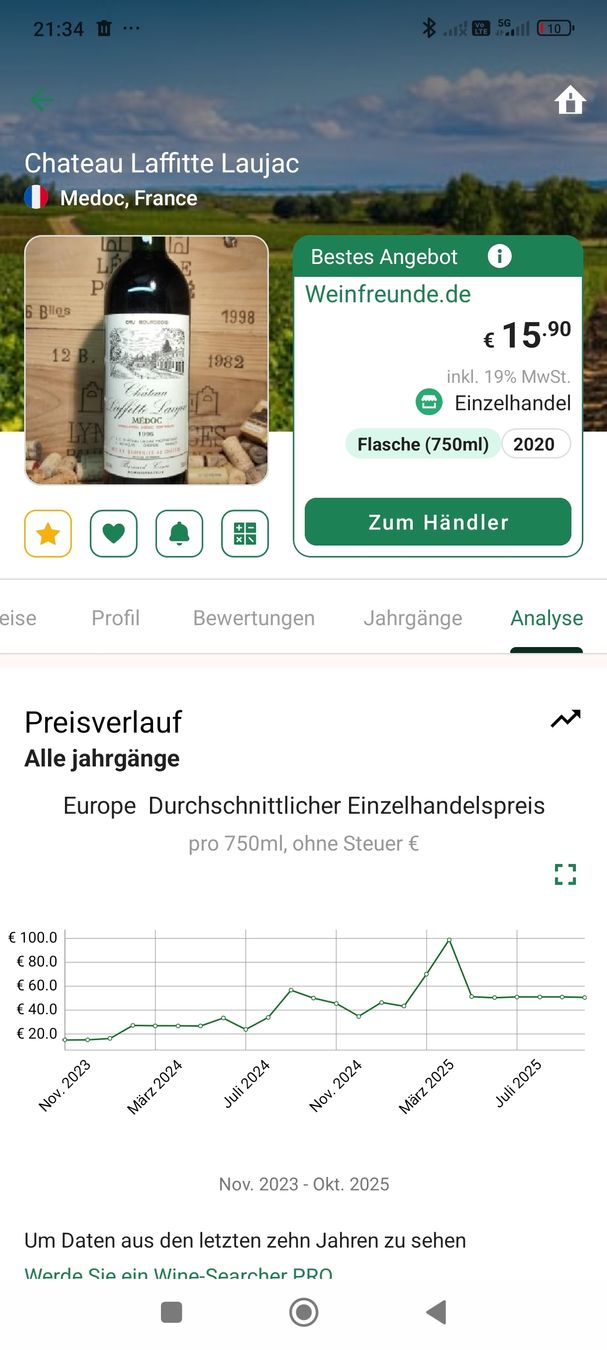Image resolution: width=607 pixels, height=1350 pixels.
Task: Open the home icon at top right
Action: tap(570, 100)
